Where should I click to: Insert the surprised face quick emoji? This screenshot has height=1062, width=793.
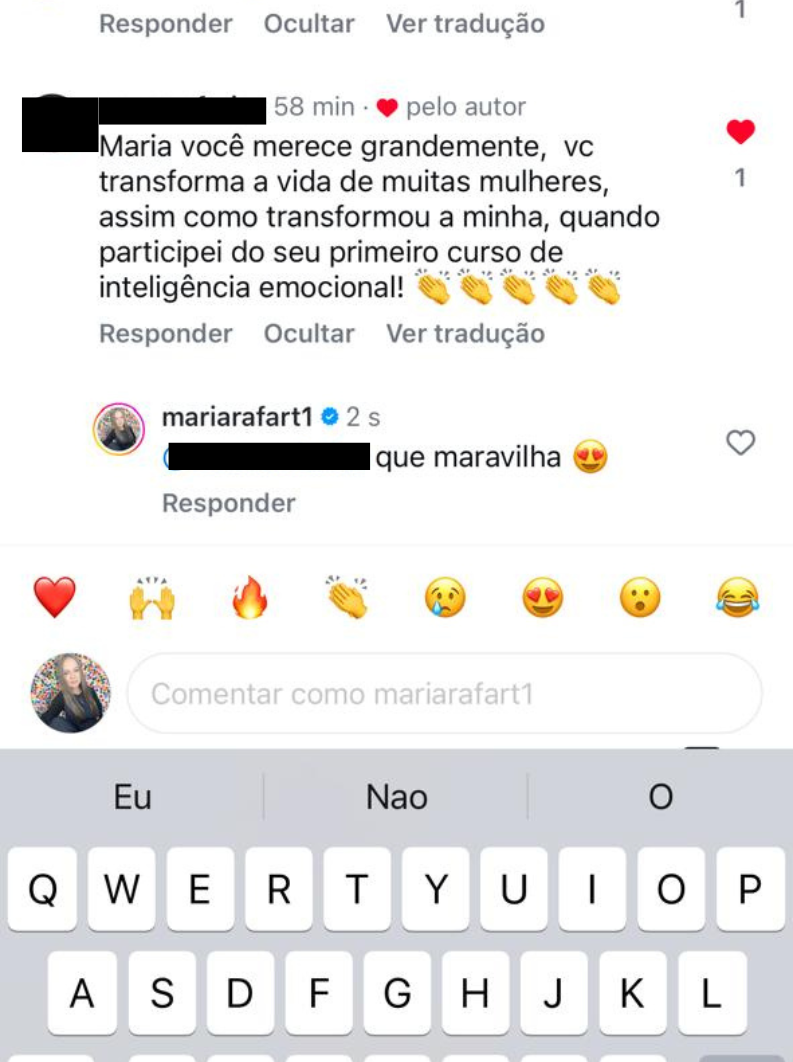[x=640, y=598]
